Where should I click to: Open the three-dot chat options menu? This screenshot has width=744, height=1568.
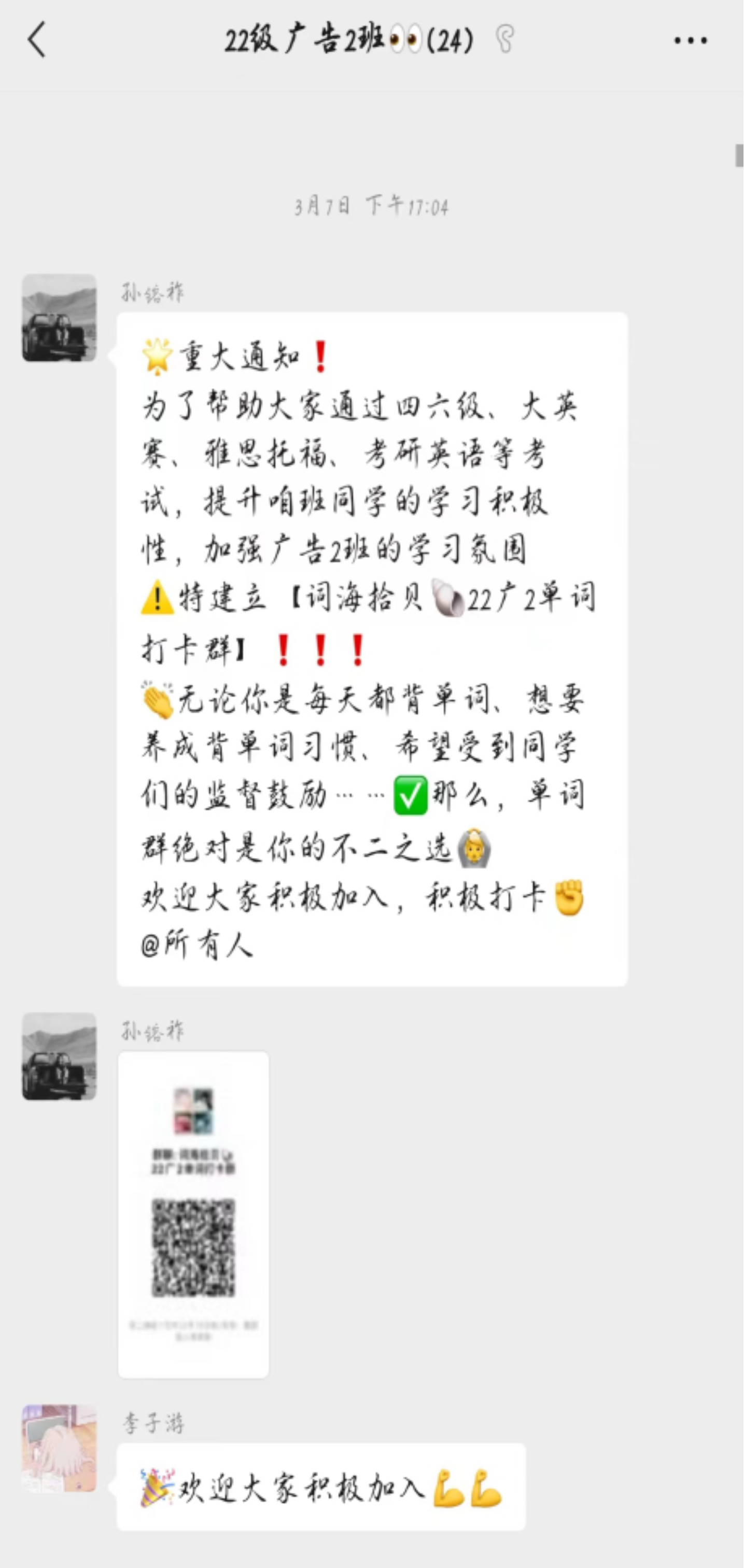[690, 41]
